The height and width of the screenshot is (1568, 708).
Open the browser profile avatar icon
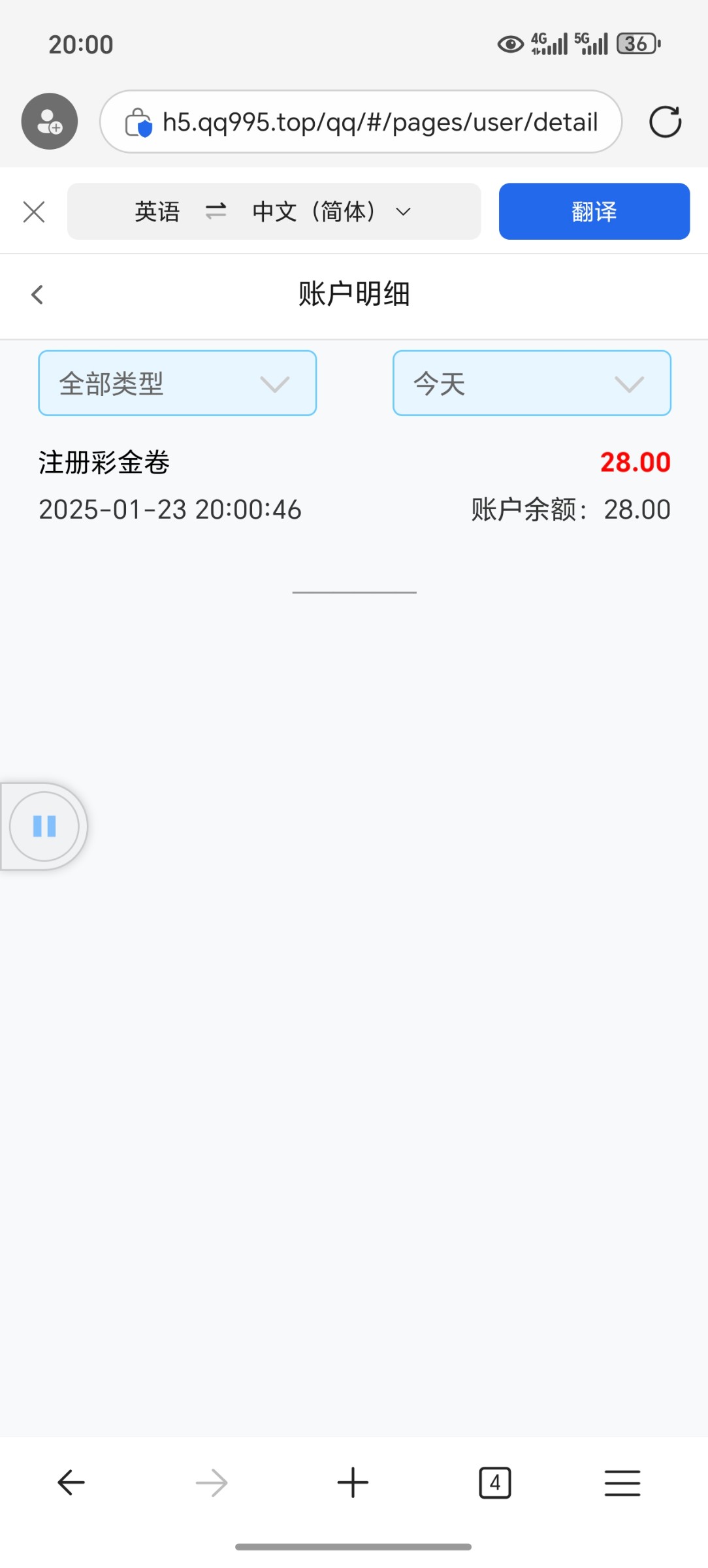[x=50, y=122]
